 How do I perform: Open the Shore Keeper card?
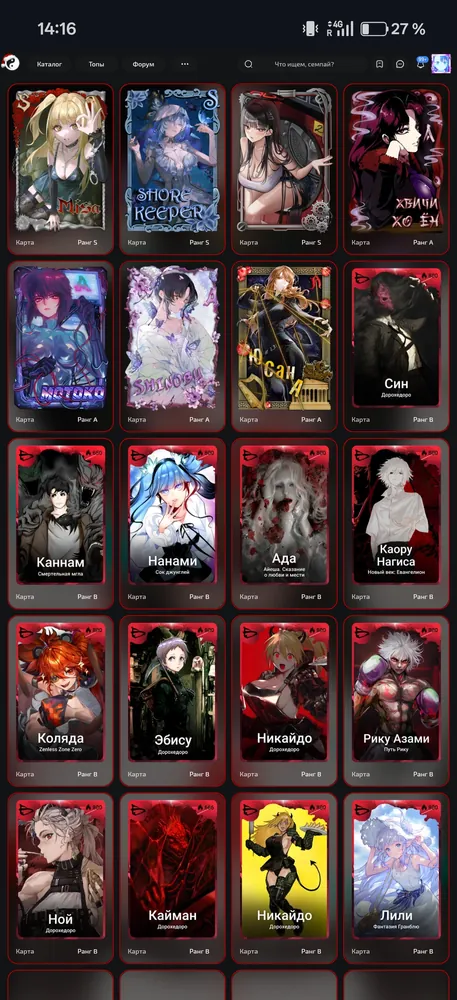click(x=173, y=169)
